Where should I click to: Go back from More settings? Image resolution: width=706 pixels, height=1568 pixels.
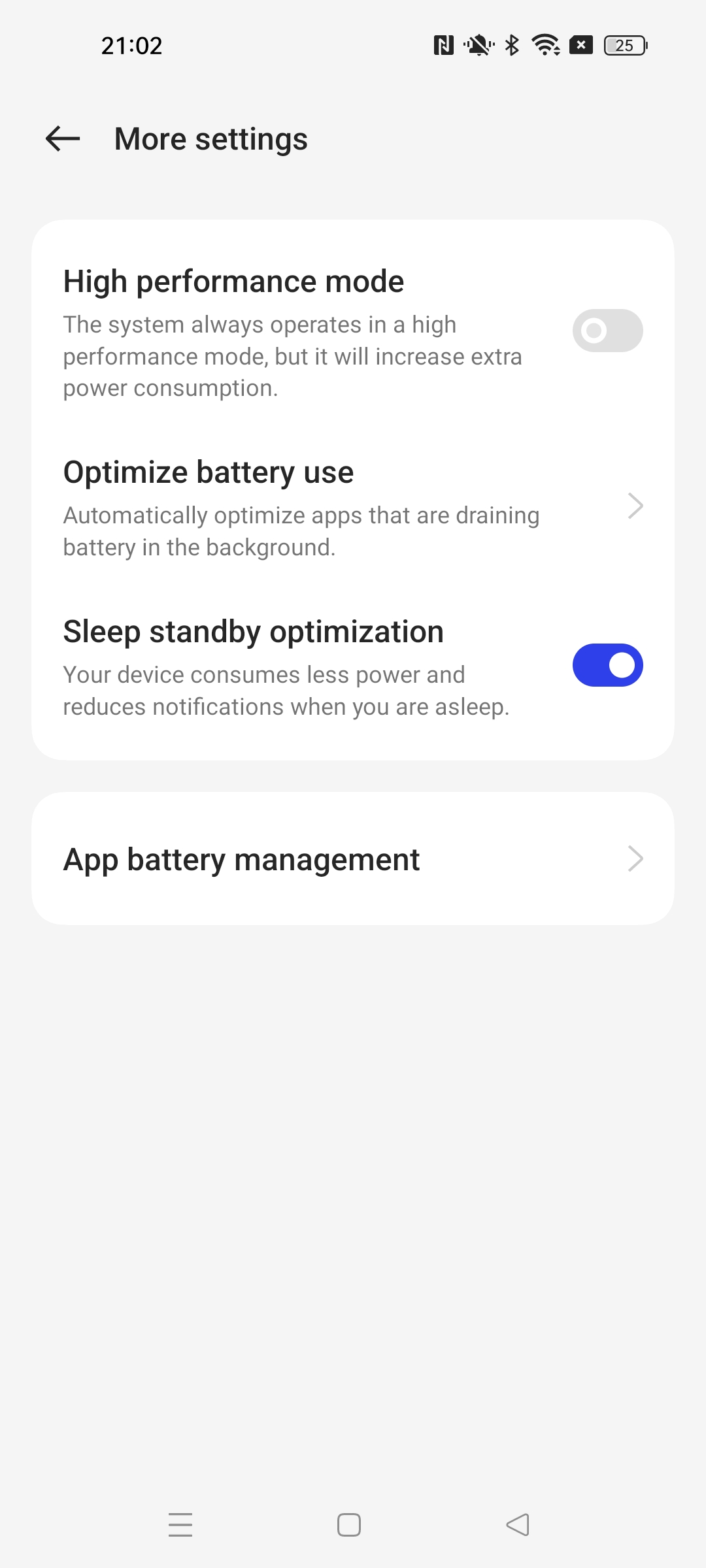(63, 139)
